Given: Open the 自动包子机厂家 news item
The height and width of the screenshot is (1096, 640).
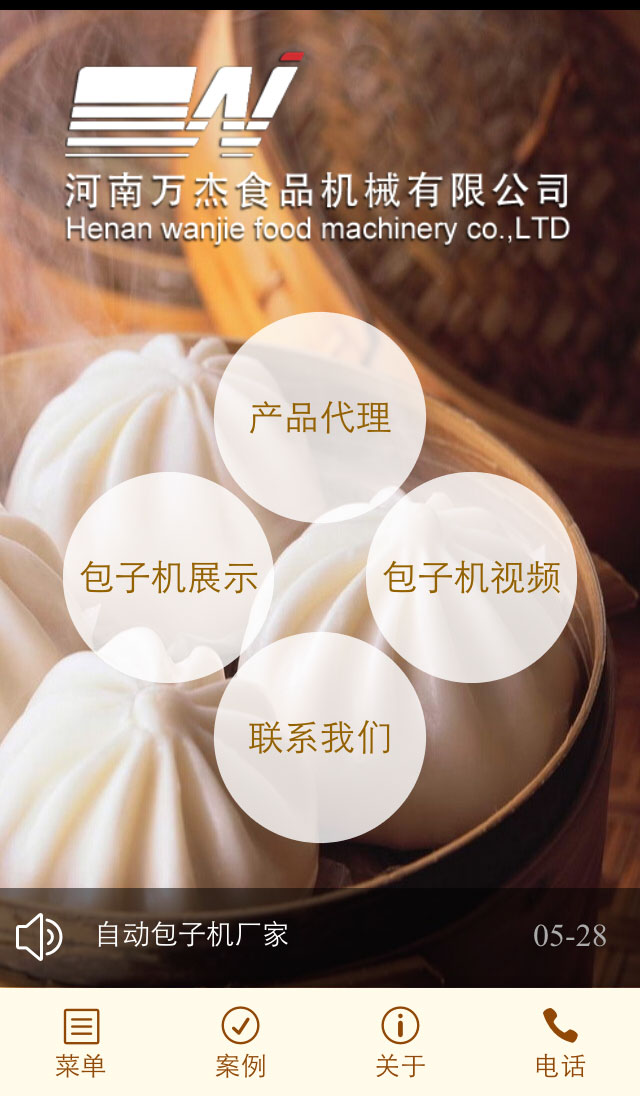Looking at the screenshot, I should click(191, 935).
